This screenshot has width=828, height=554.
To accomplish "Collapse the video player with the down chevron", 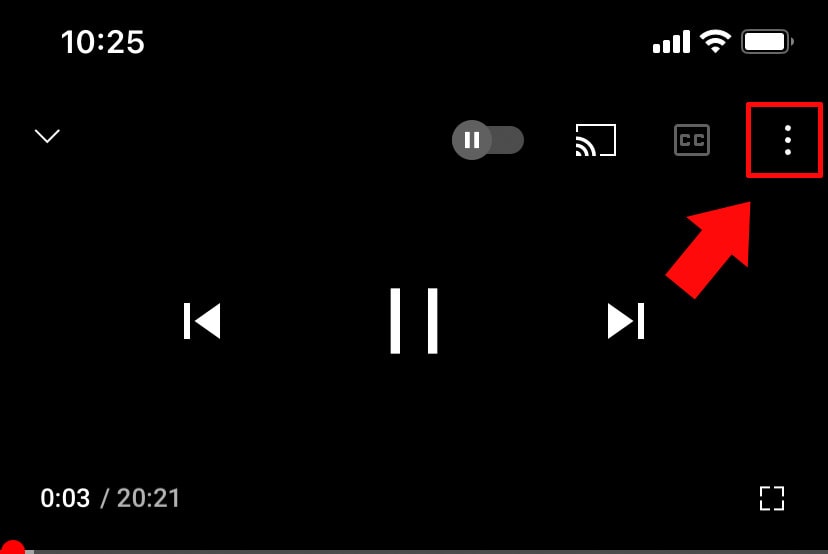I will (x=47, y=136).
